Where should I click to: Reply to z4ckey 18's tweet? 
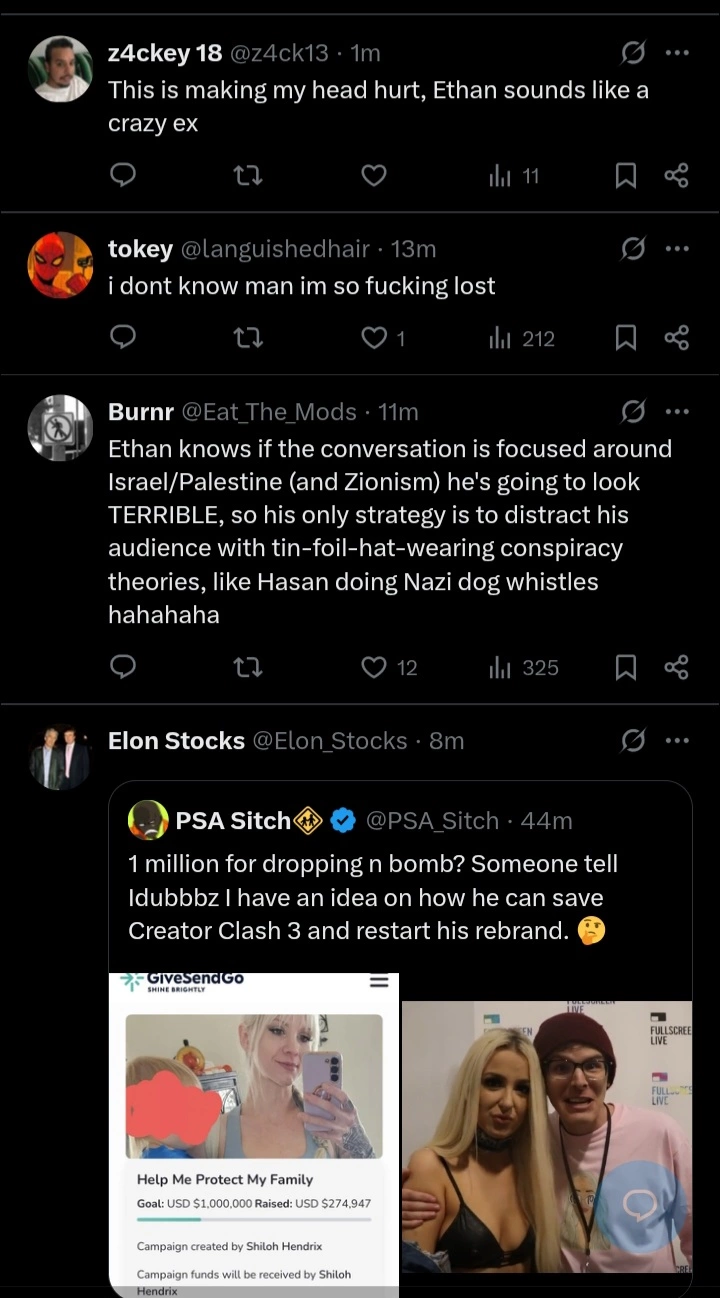click(122, 177)
